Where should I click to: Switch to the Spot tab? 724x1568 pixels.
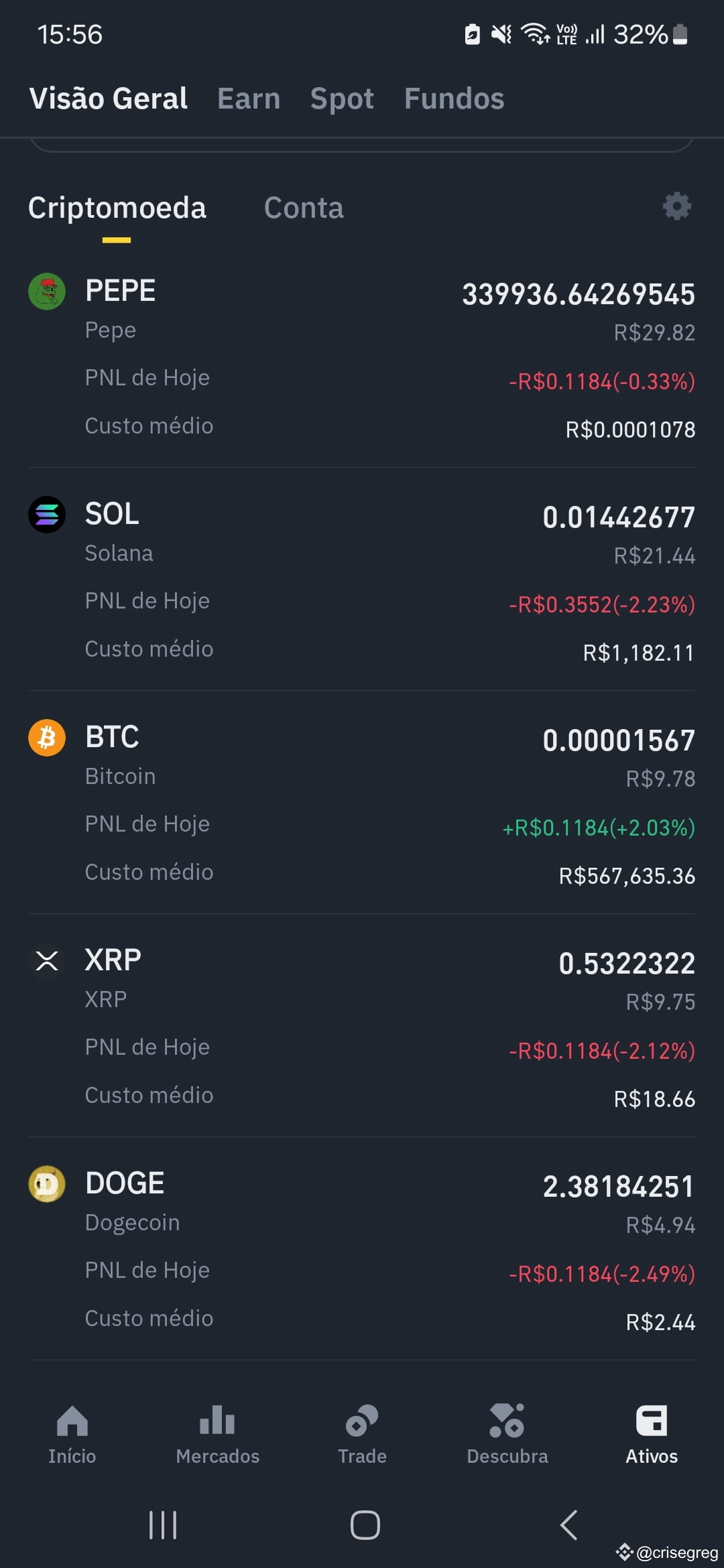click(342, 99)
